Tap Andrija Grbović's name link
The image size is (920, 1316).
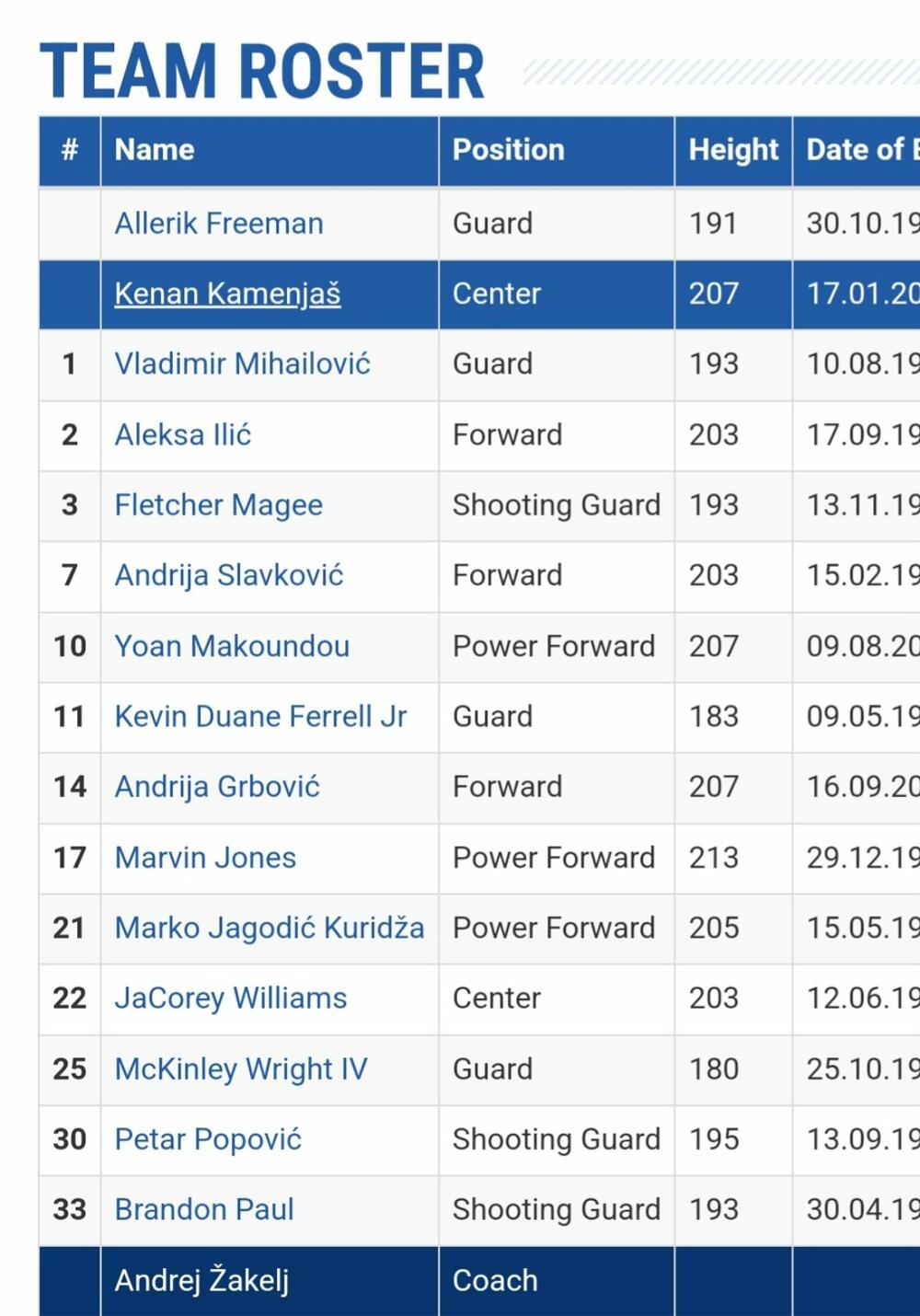pyautogui.click(x=217, y=787)
